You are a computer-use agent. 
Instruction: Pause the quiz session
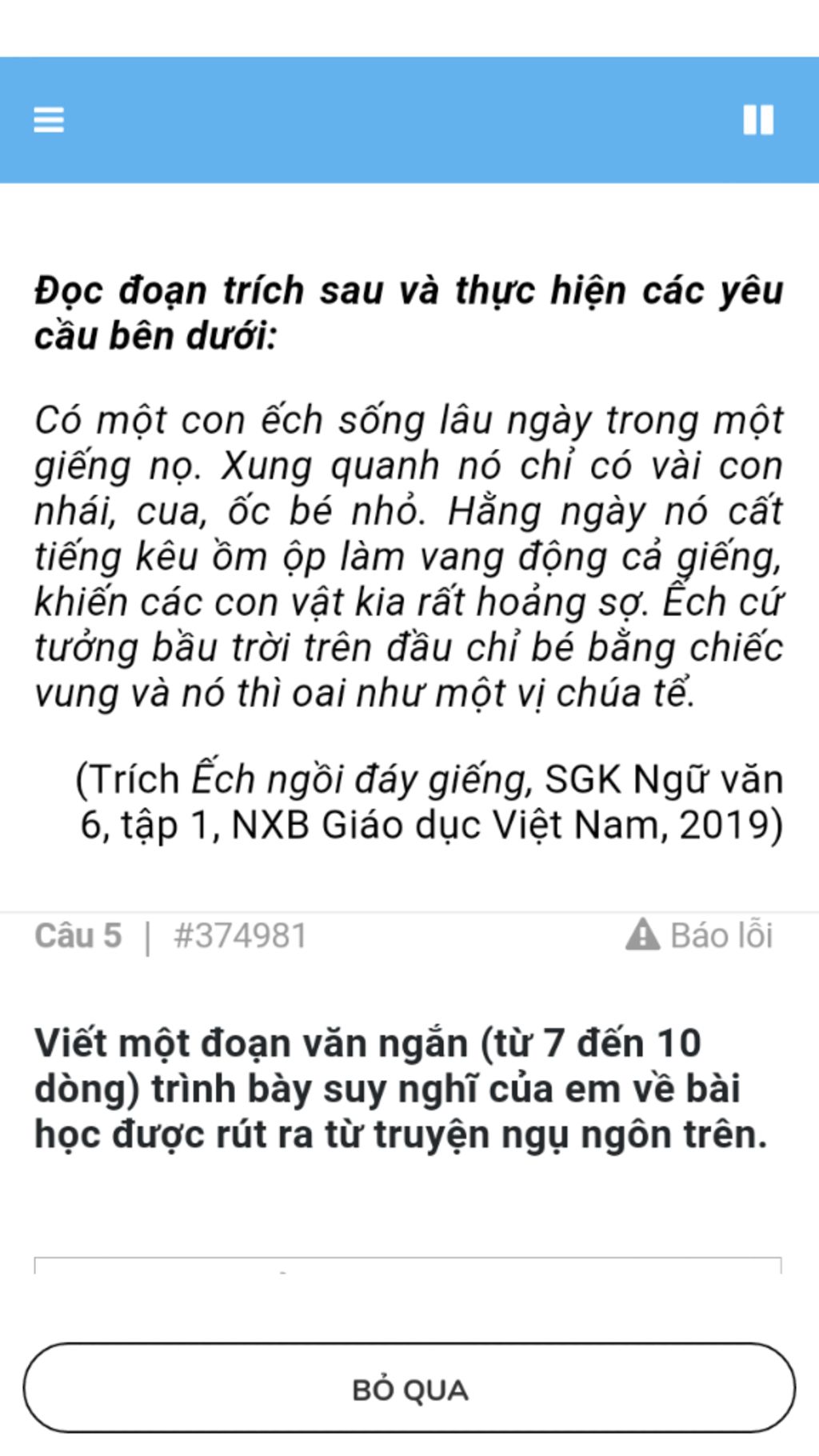[757, 120]
